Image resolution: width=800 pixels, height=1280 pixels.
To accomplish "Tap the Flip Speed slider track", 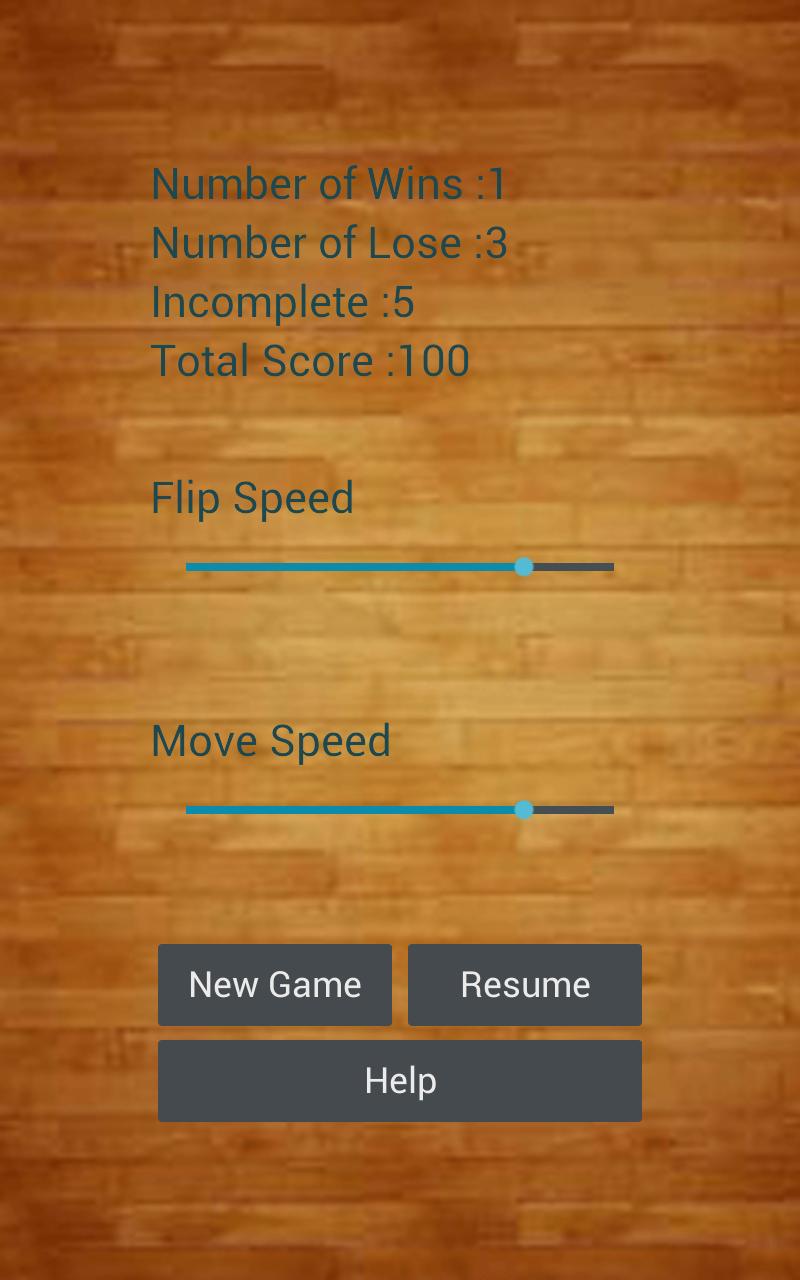I will [x=400, y=567].
